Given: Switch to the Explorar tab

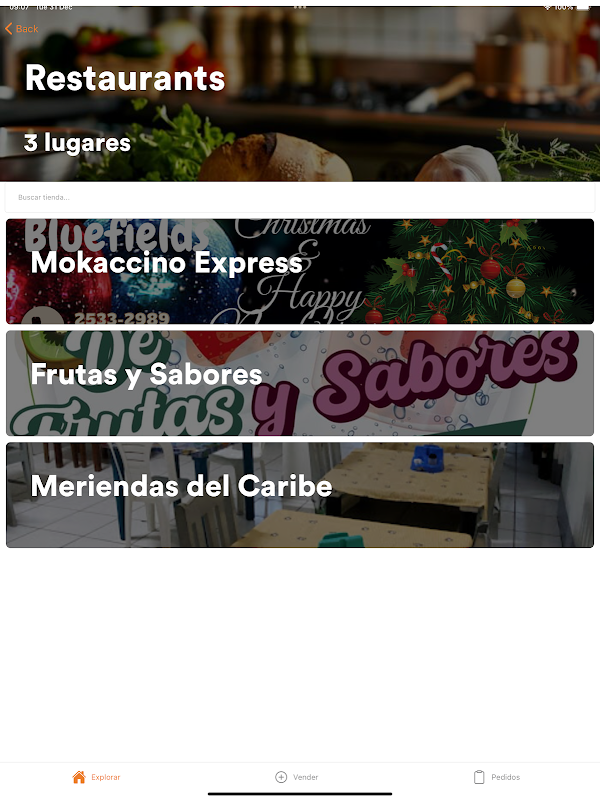Looking at the screenshot, I should coord(97,777).
